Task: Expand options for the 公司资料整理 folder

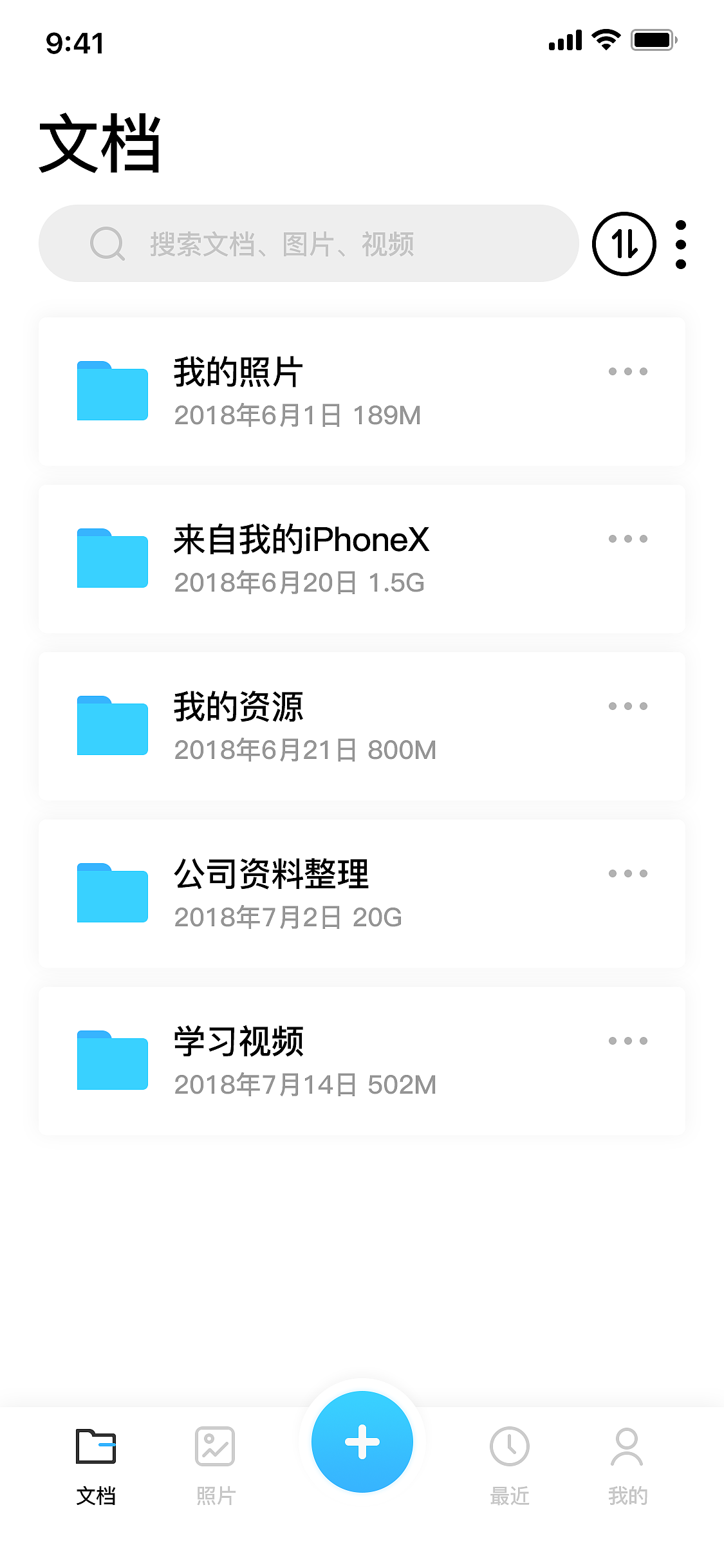Action: tap(627, 873)
